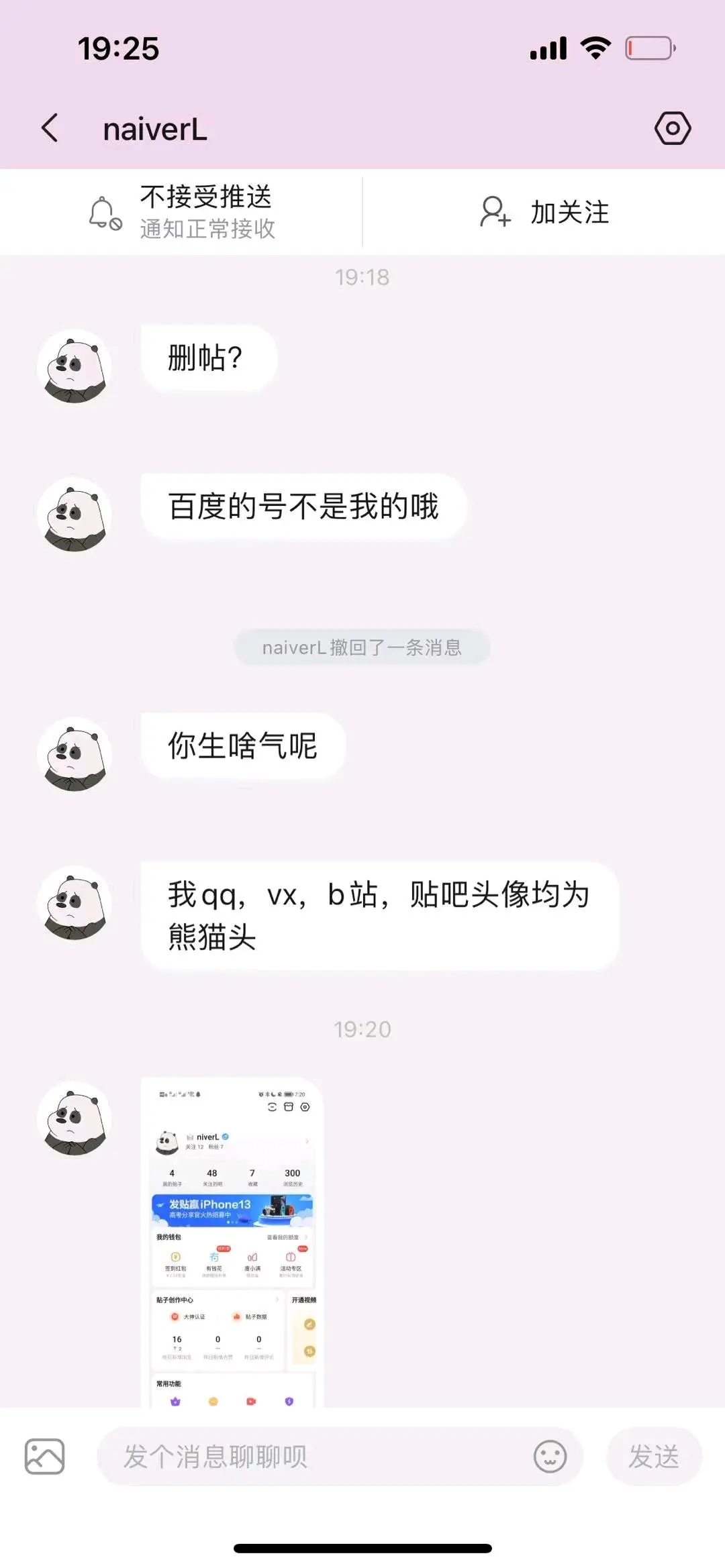The height and width of the screenshot is (1568, 725).
Task: Open panda avatar beside 删帖? message
Action: [74, 366]
